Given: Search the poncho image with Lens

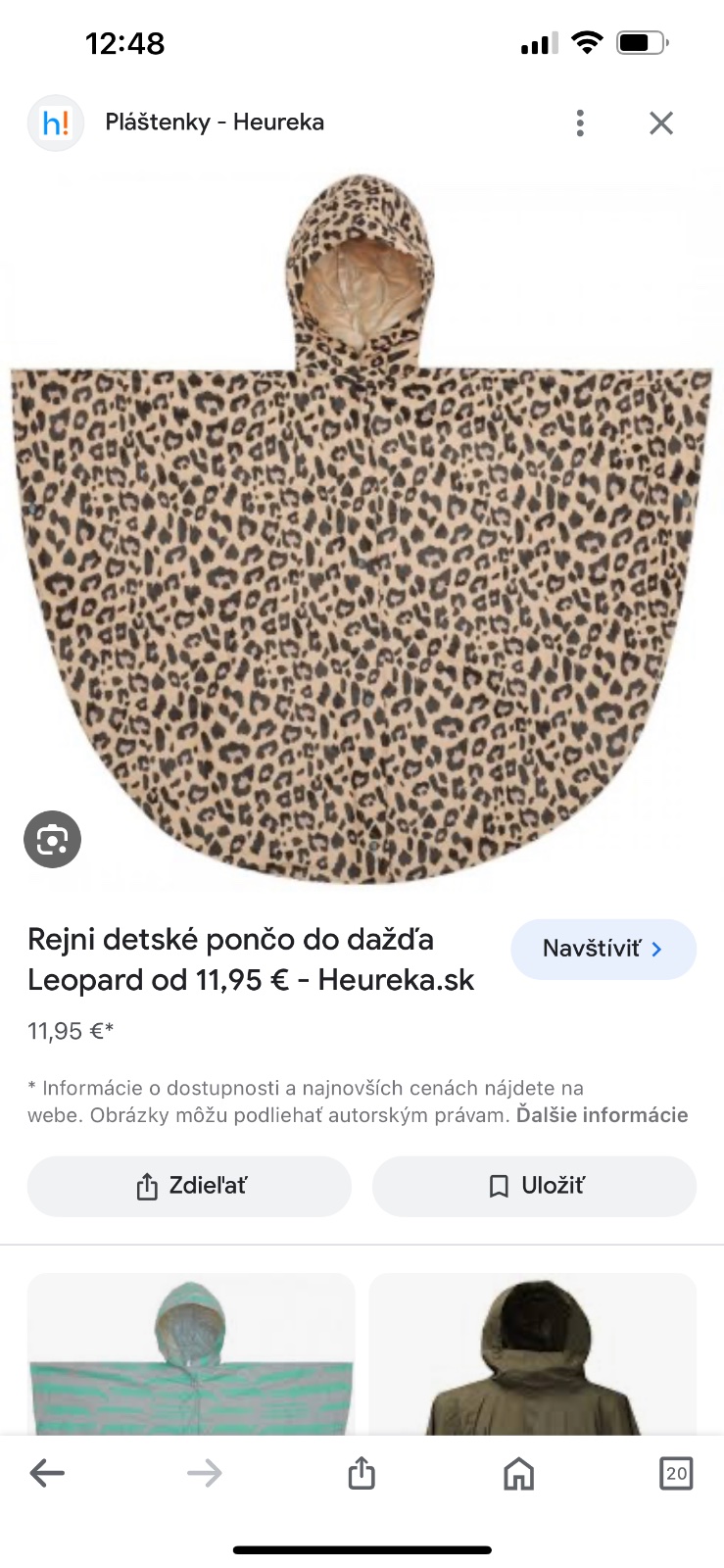Looking at the screenshot, I should coord(52,839).
